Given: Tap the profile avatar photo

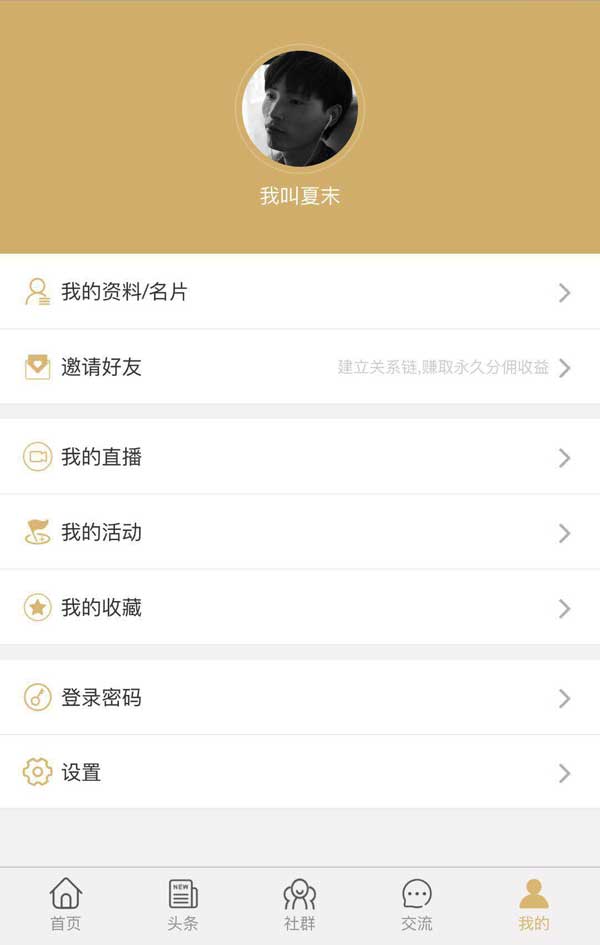Looking at the screenshot, I should point(300,109).
